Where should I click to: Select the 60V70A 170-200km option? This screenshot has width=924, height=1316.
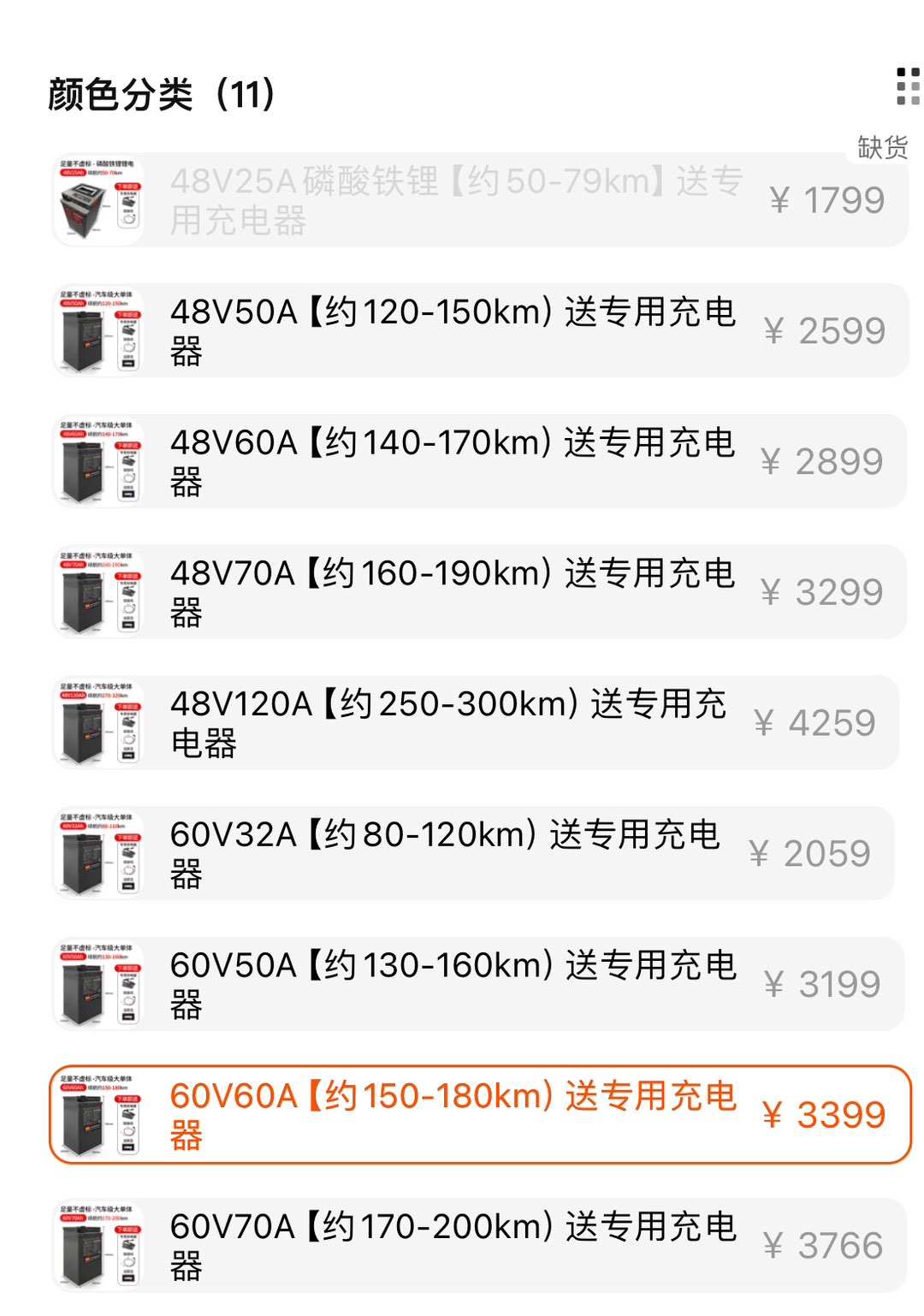(479, 1246)
